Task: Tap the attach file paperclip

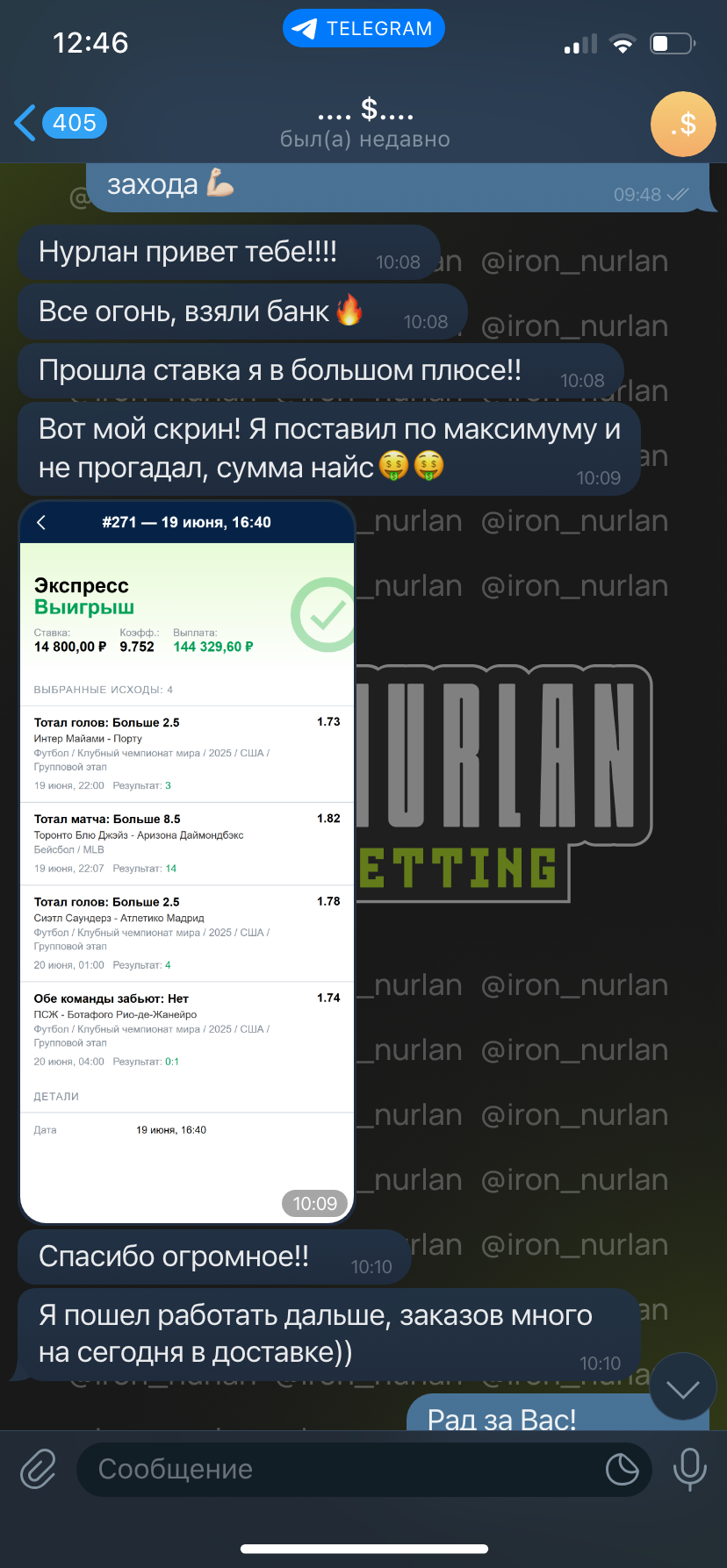Action: point(39,1469)
